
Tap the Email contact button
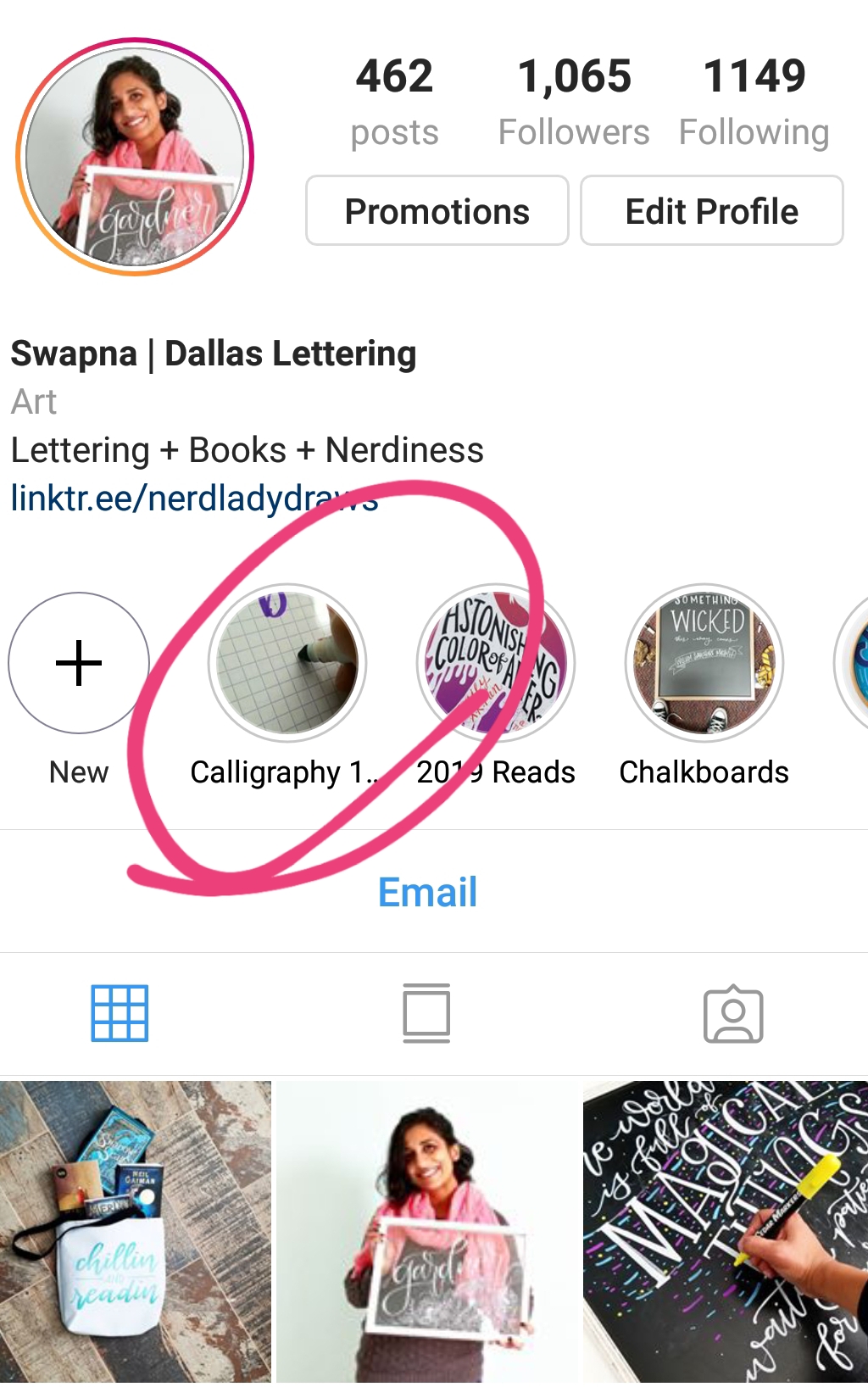coord(427,892)
